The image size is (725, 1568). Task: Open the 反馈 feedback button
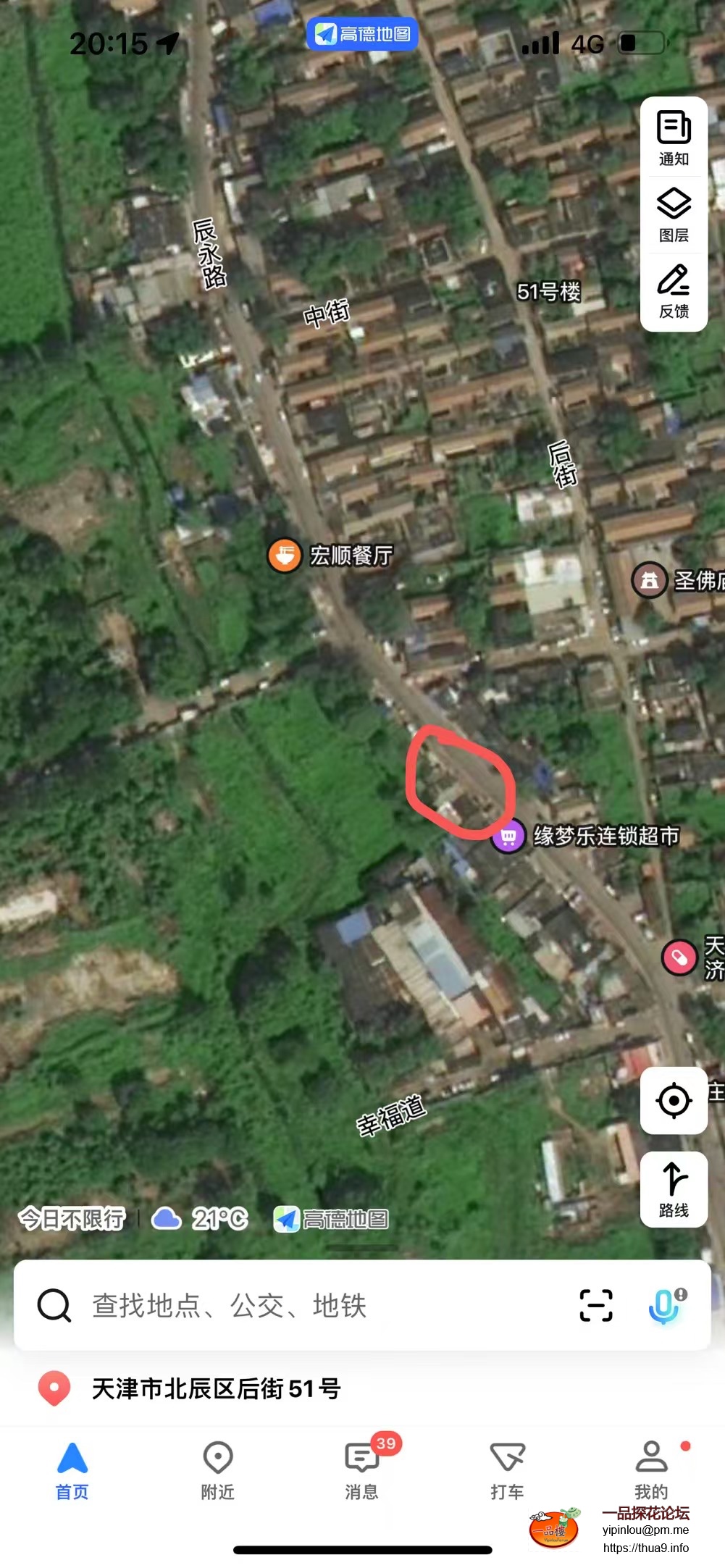[674, 291]
